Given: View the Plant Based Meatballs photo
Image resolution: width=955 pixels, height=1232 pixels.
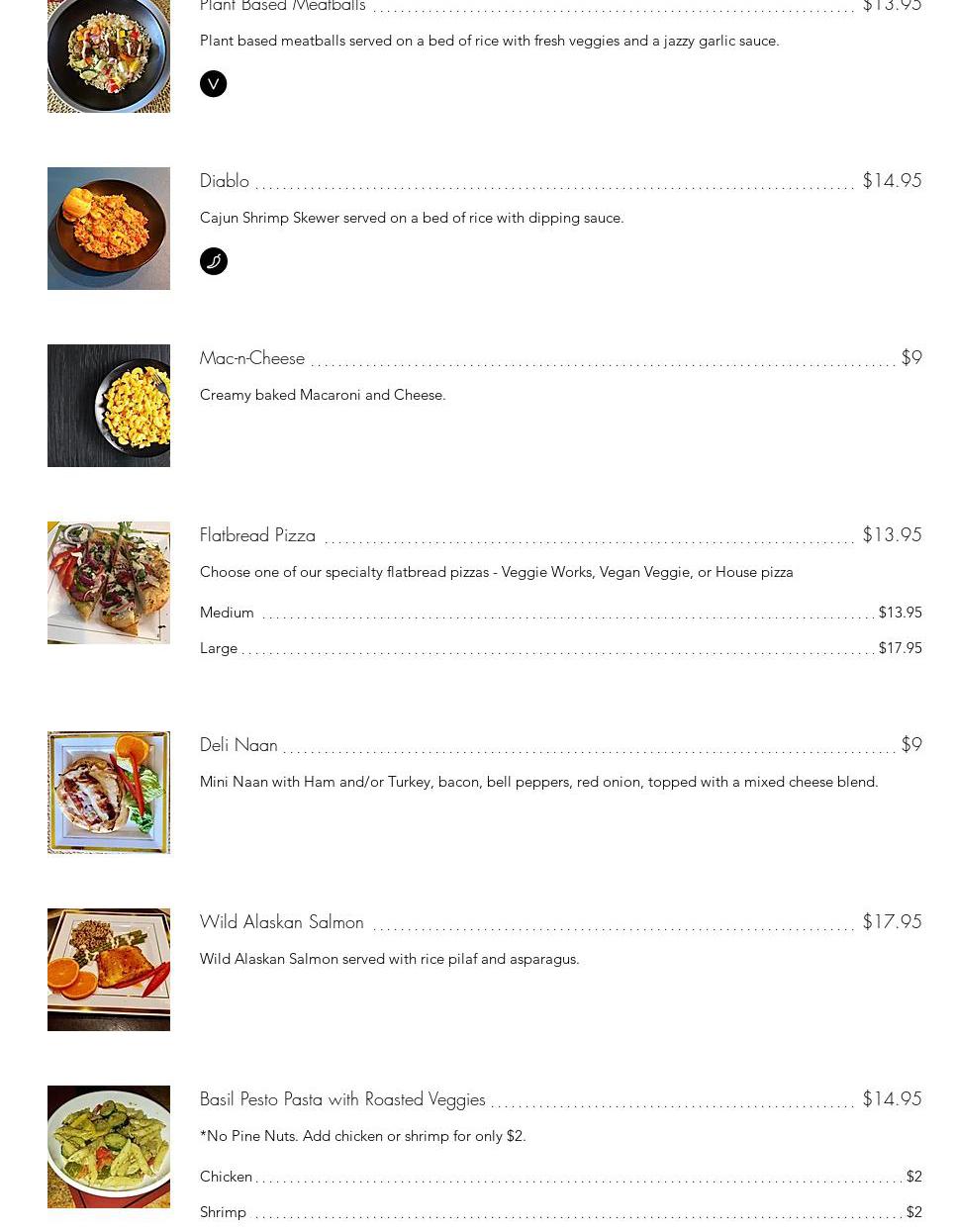Looking at the screenshot, I should tap(109, 56).
